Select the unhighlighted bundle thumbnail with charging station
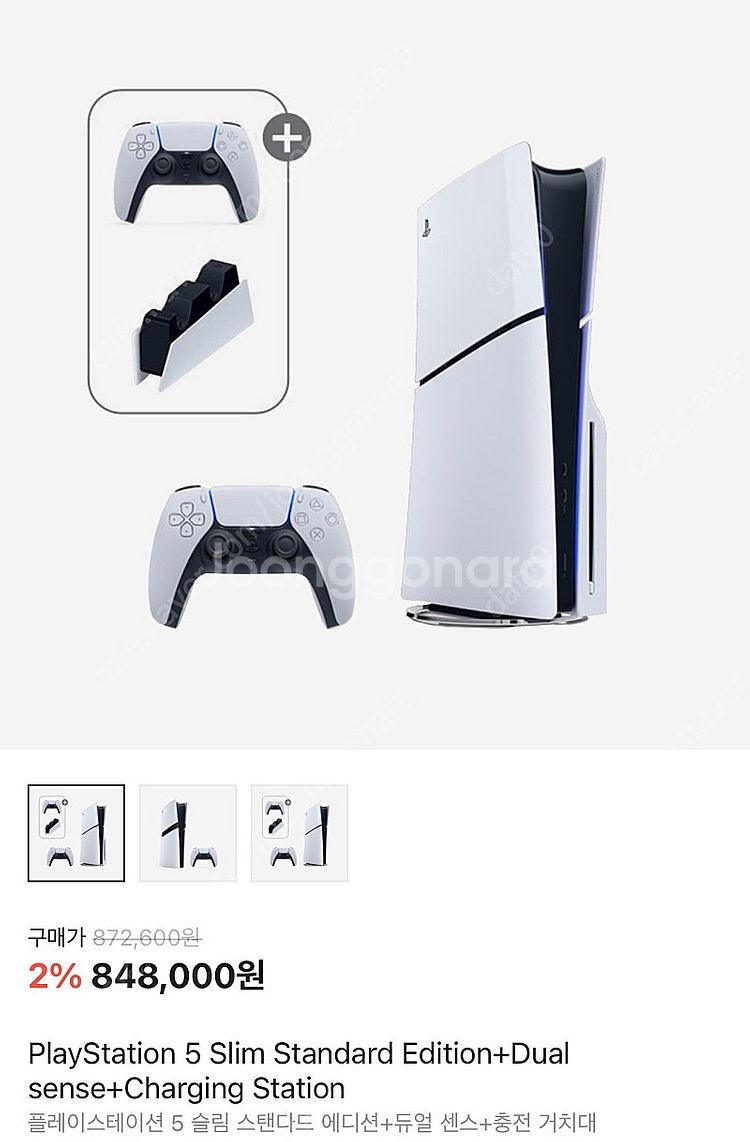Viewport: 750px width, 1142px height. coord(299,833)
